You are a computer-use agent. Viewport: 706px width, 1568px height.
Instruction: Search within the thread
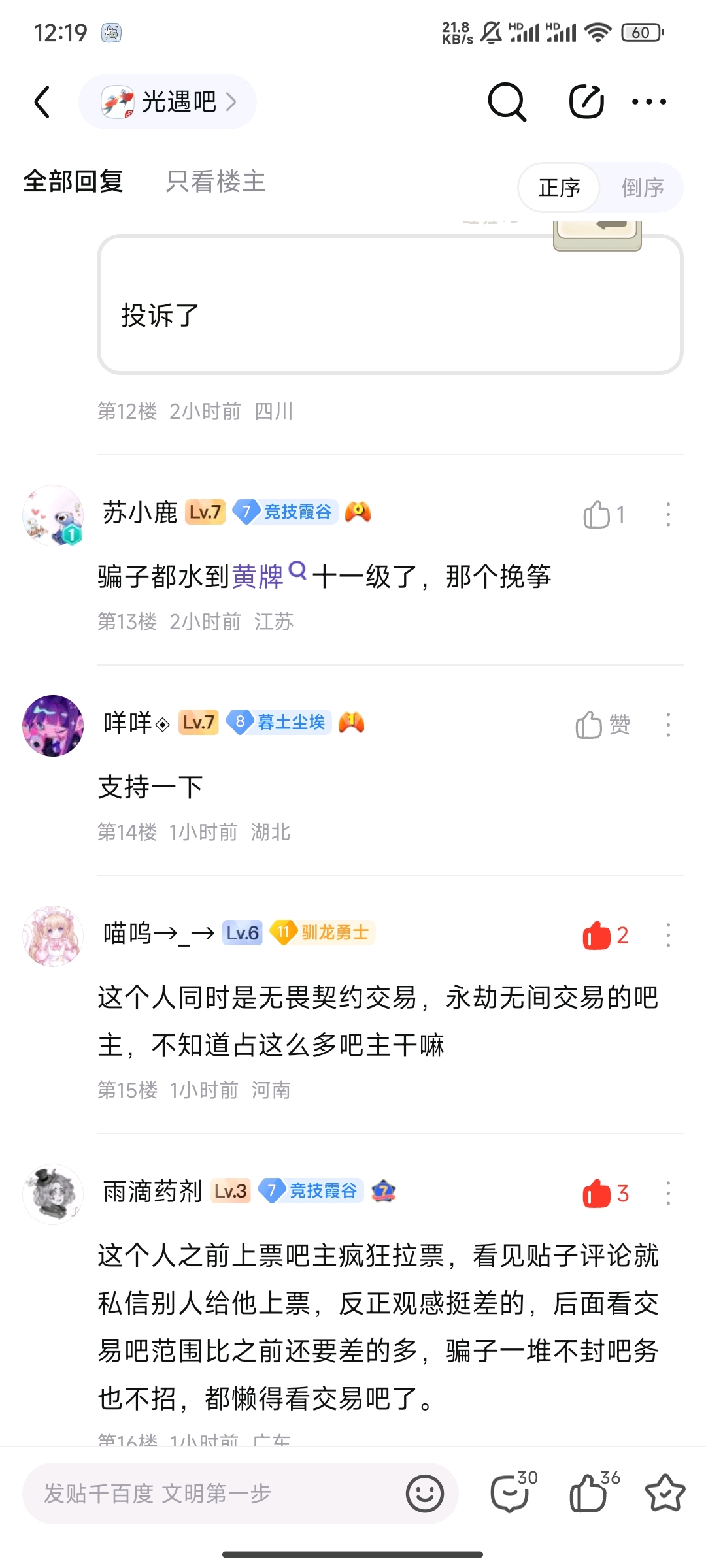point(507,102)
